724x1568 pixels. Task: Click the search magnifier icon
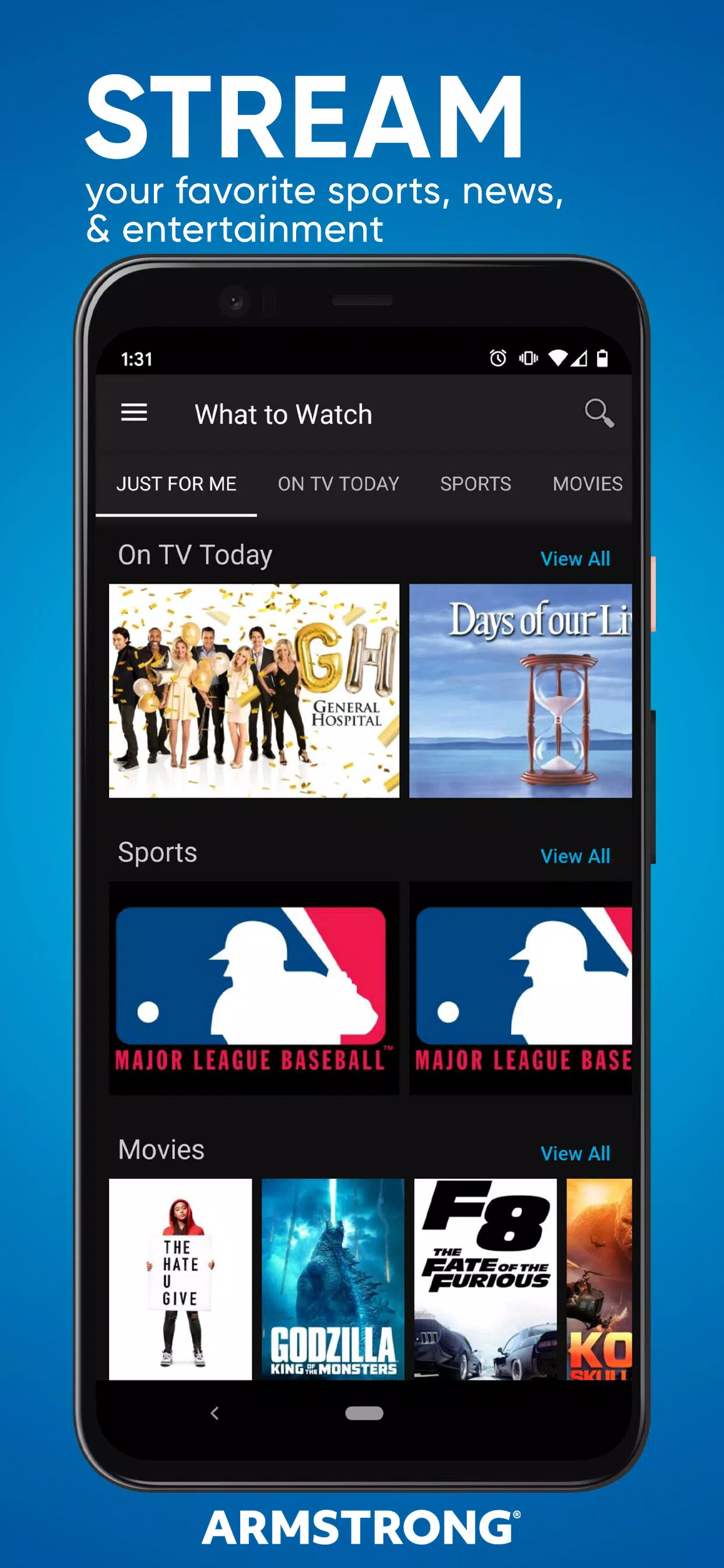tap(599, 414)
